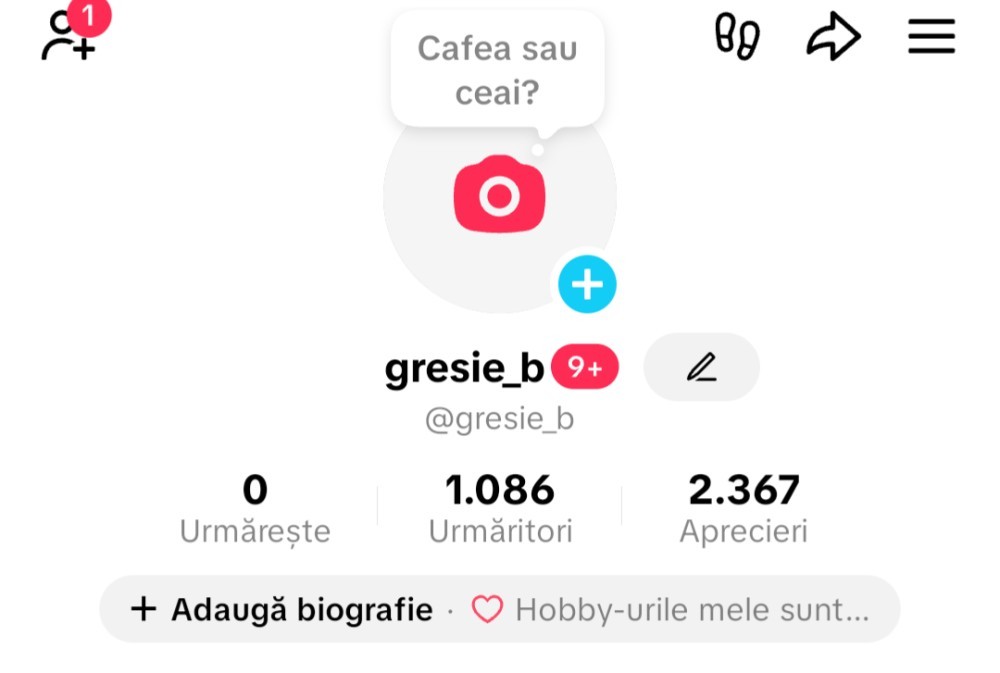Select Adaugă biografie

[283, 609]
